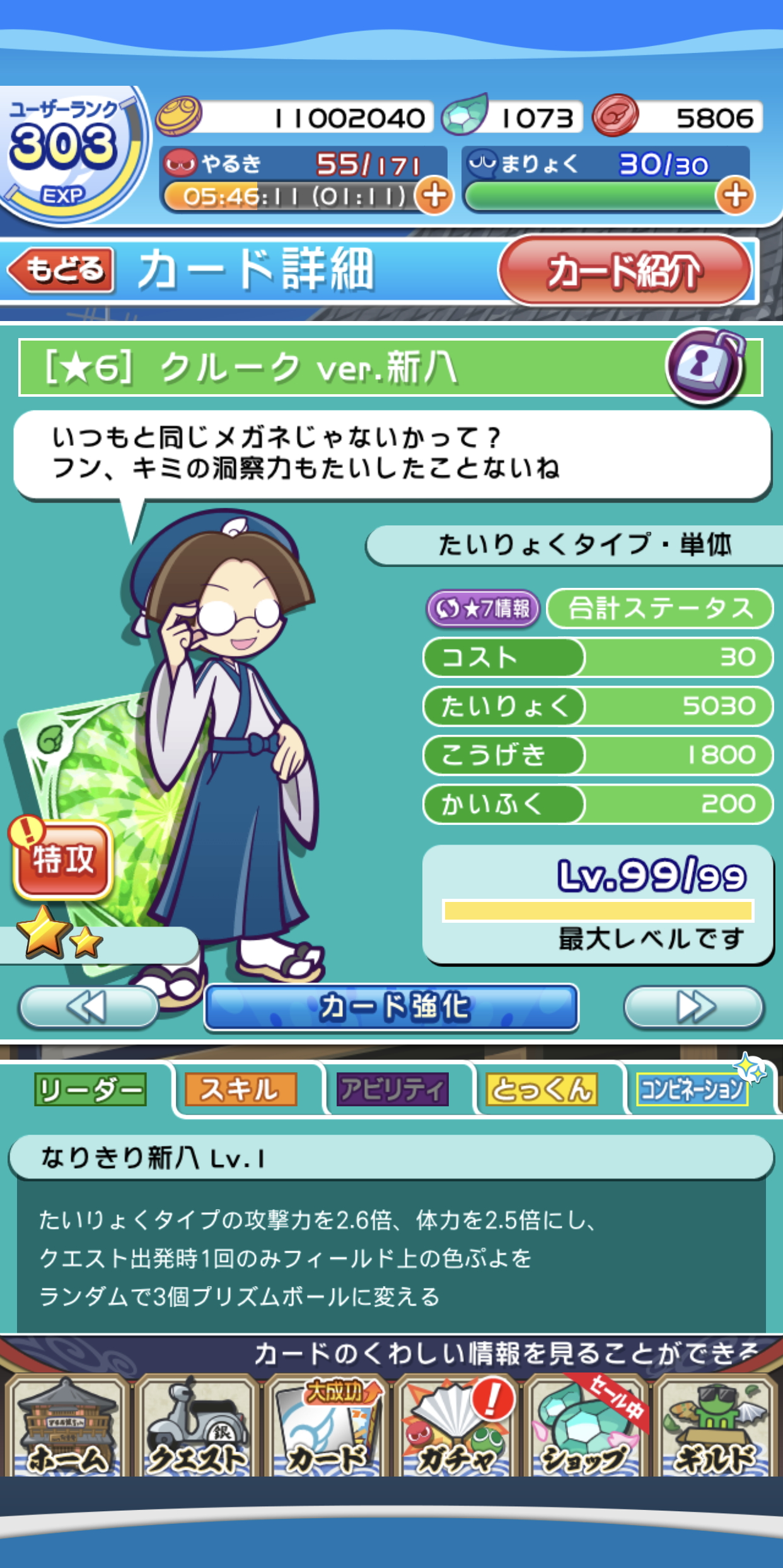
Task: Add やるき with the plus button
Action: (434, 196)
